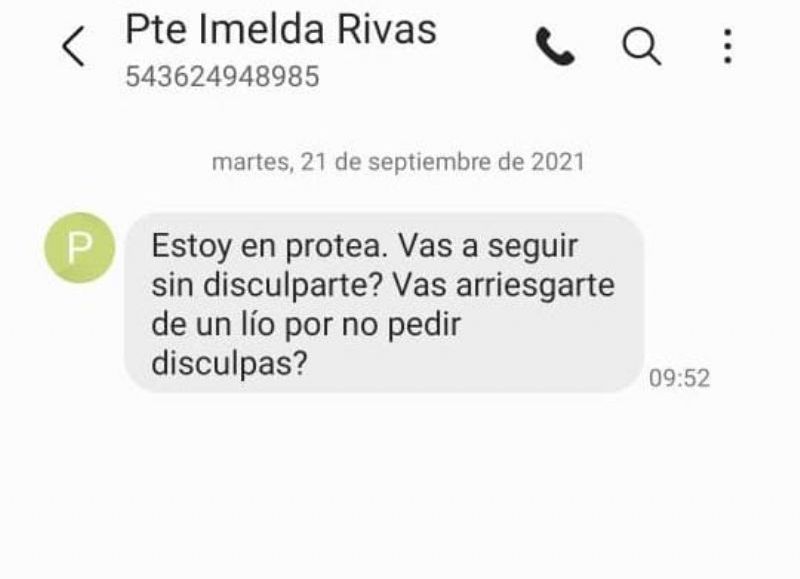Go back to the conversations list
Viewport: 800px width, 579px height.
[x=74, y=47]
